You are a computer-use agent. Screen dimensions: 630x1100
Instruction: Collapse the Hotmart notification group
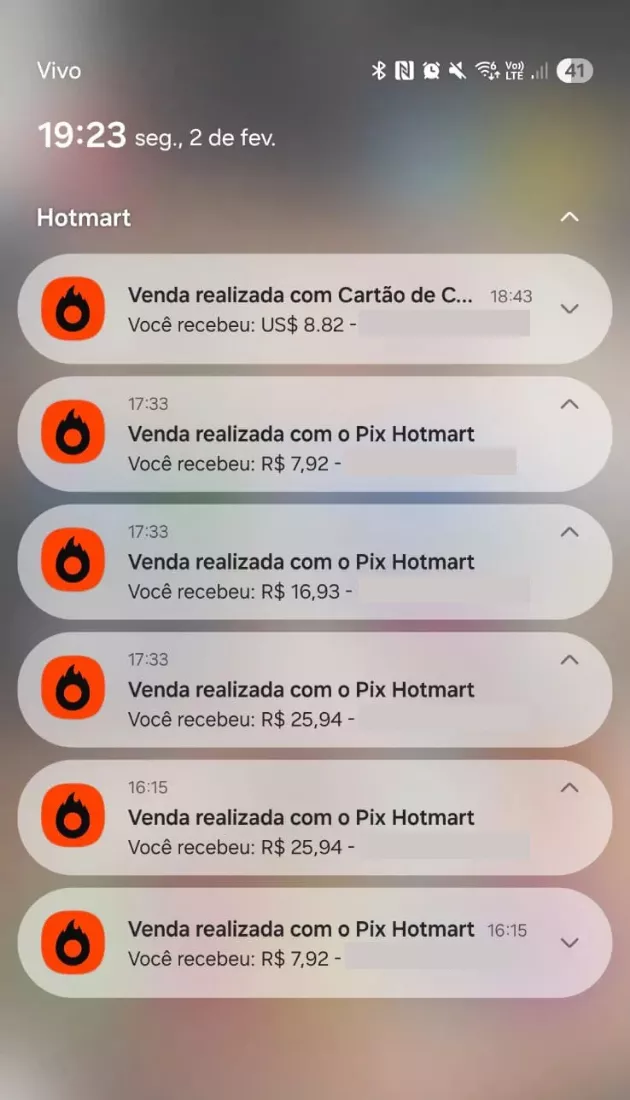(x=569, y=217)
